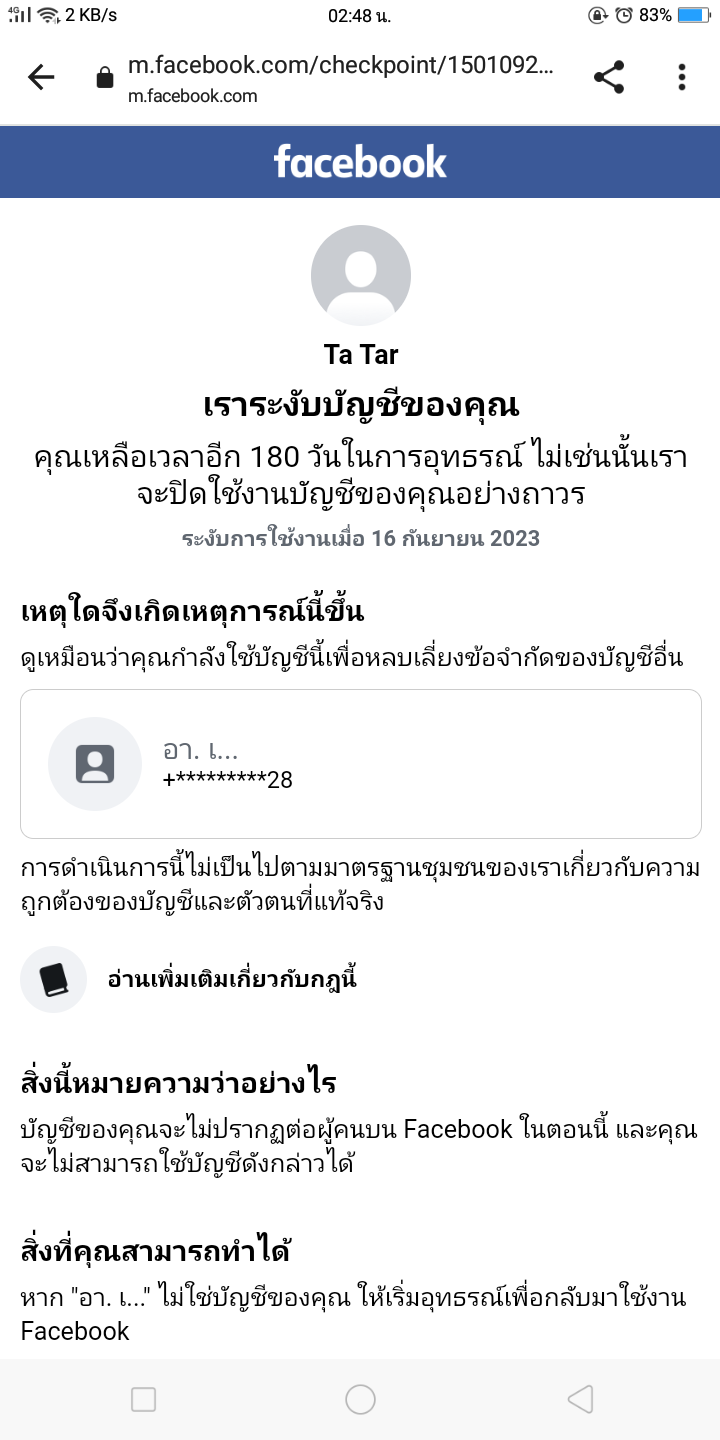Viewport: 720px width, 1440px height.
Task: Open the browser overflow menu
Action: pos(682,77)
